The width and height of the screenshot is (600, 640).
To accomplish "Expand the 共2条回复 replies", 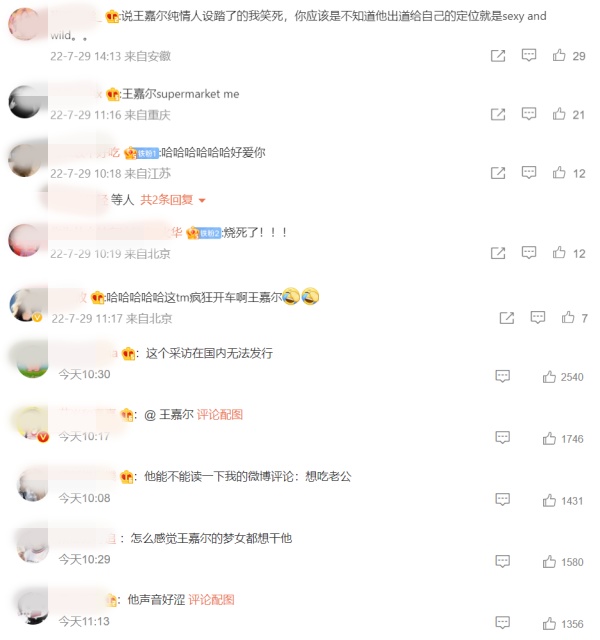I will point(172,200).
